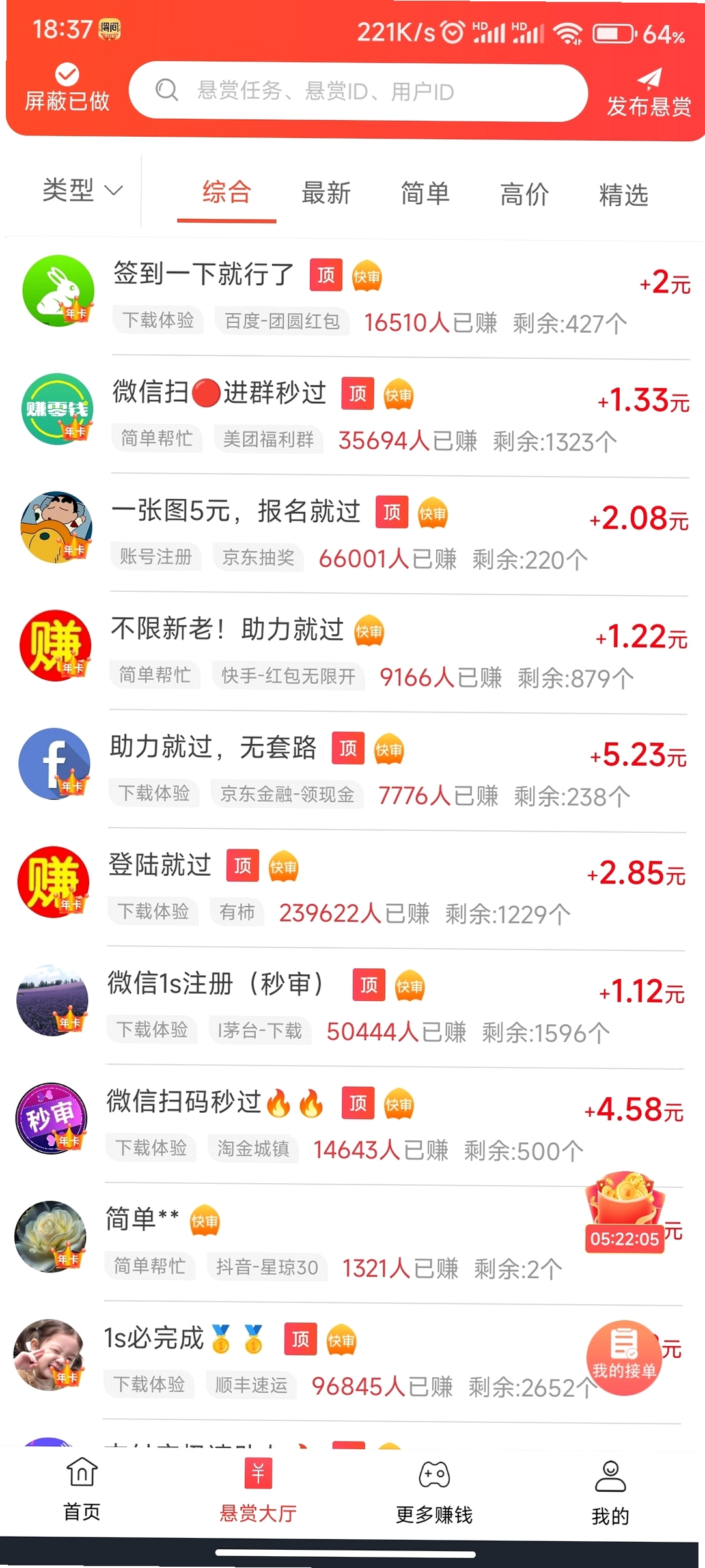Open the 一张图5元，报名就过 task
Image resolution: width=705 pixels, height=1568 pixels.
356,534
